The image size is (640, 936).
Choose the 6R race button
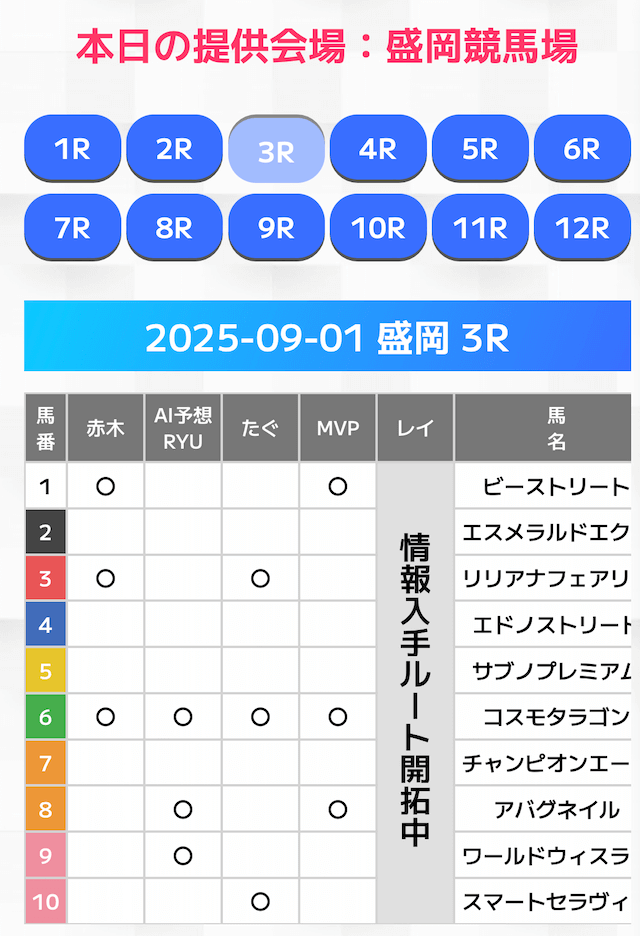(x=582, y=149)
